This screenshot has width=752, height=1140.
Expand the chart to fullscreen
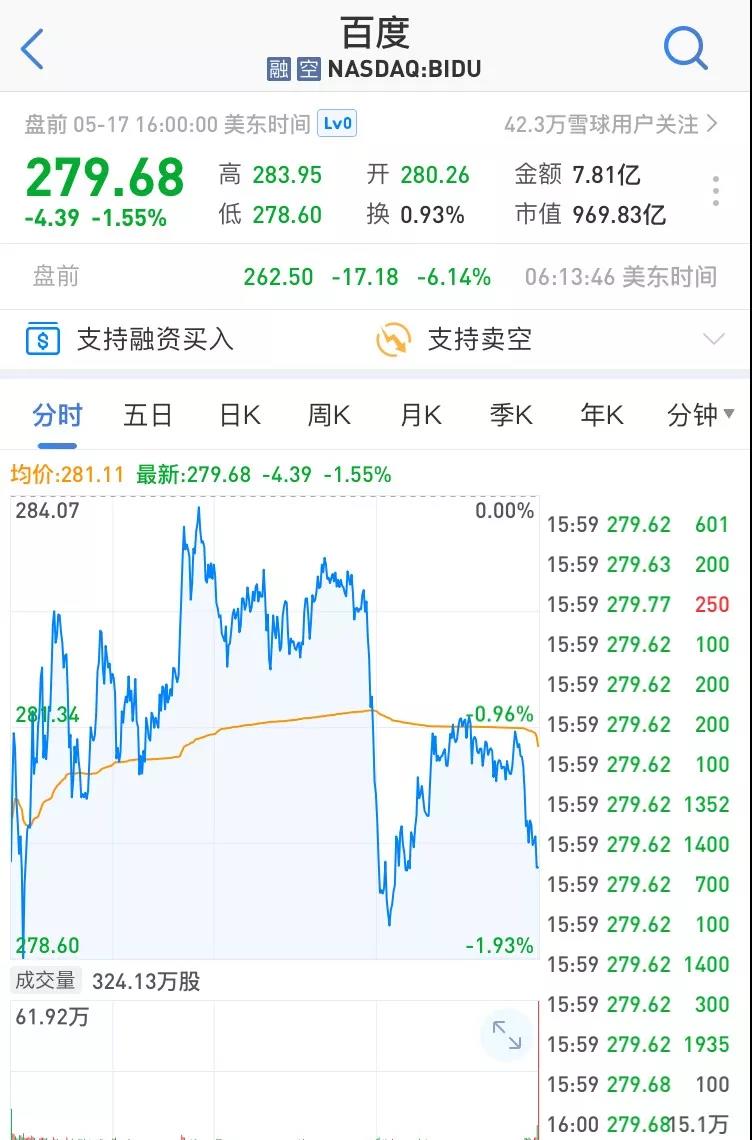click(x=507, y=1036)
